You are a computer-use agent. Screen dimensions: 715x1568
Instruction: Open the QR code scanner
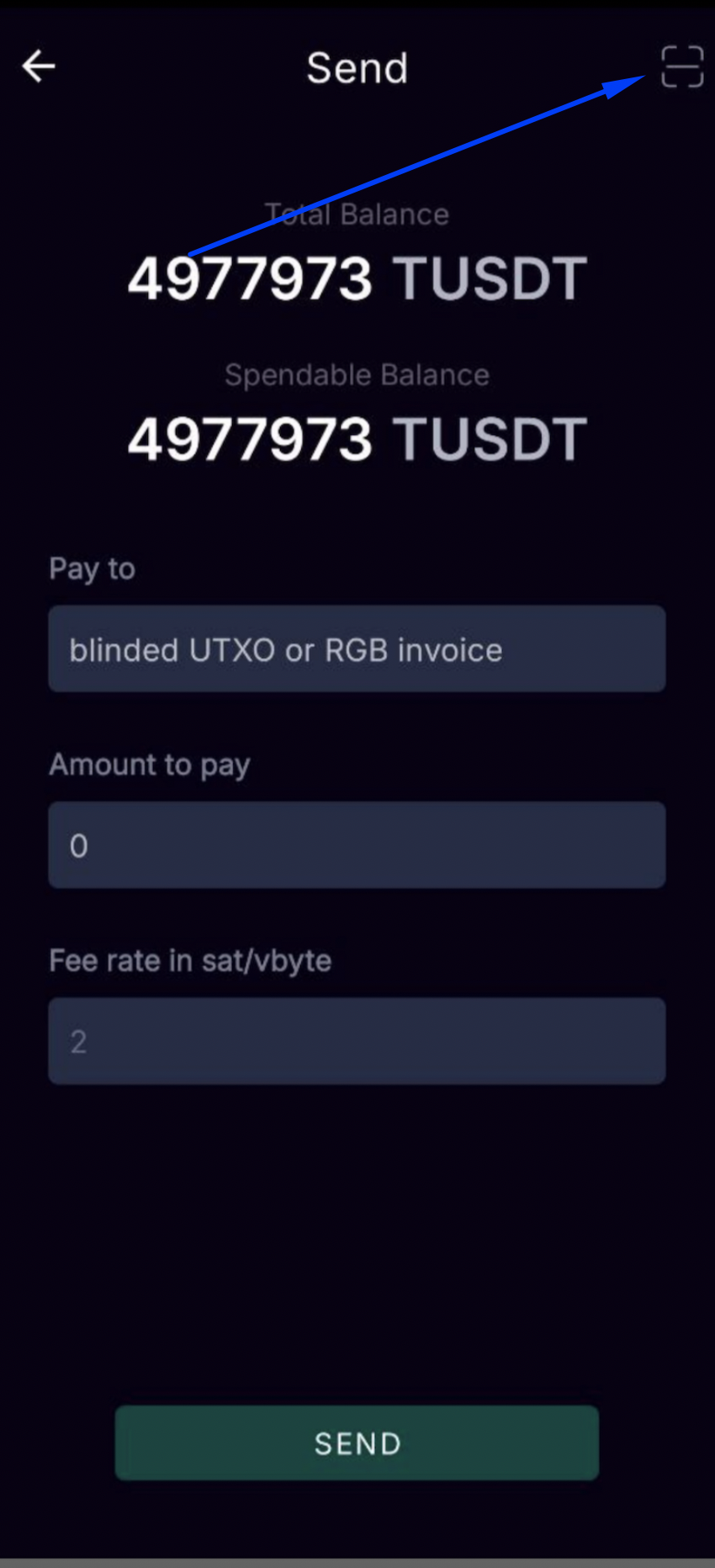click(681, 67)
